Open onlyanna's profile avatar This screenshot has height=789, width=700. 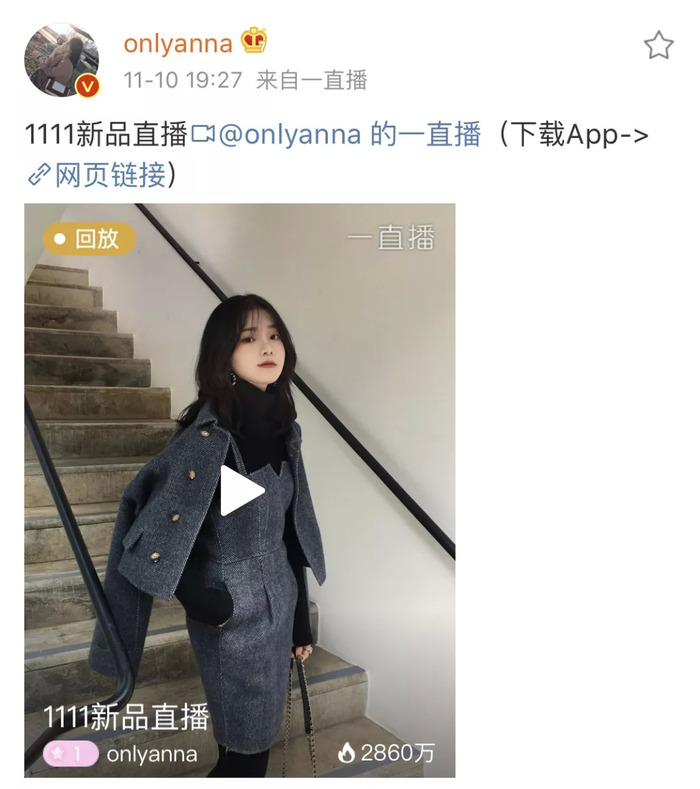(61, 60)
